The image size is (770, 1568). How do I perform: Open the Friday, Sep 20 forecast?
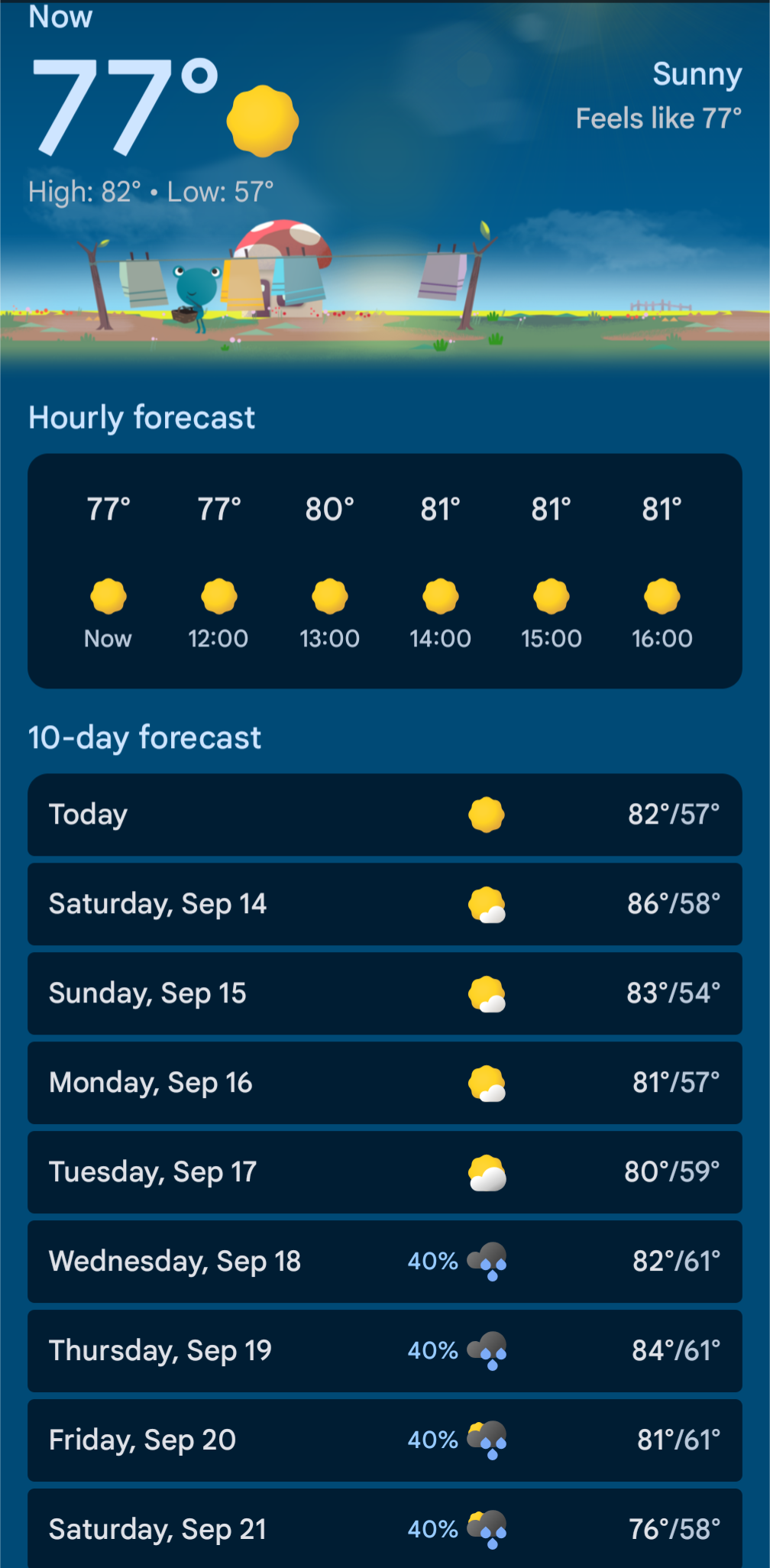coord(385,1440)
